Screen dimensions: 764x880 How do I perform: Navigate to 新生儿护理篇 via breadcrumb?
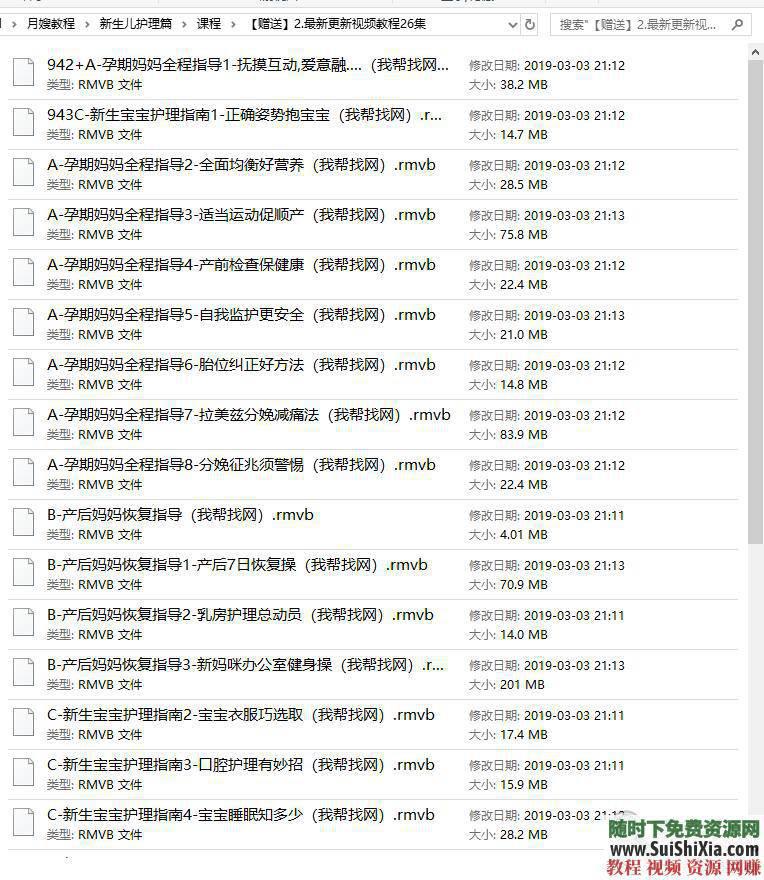134,24
